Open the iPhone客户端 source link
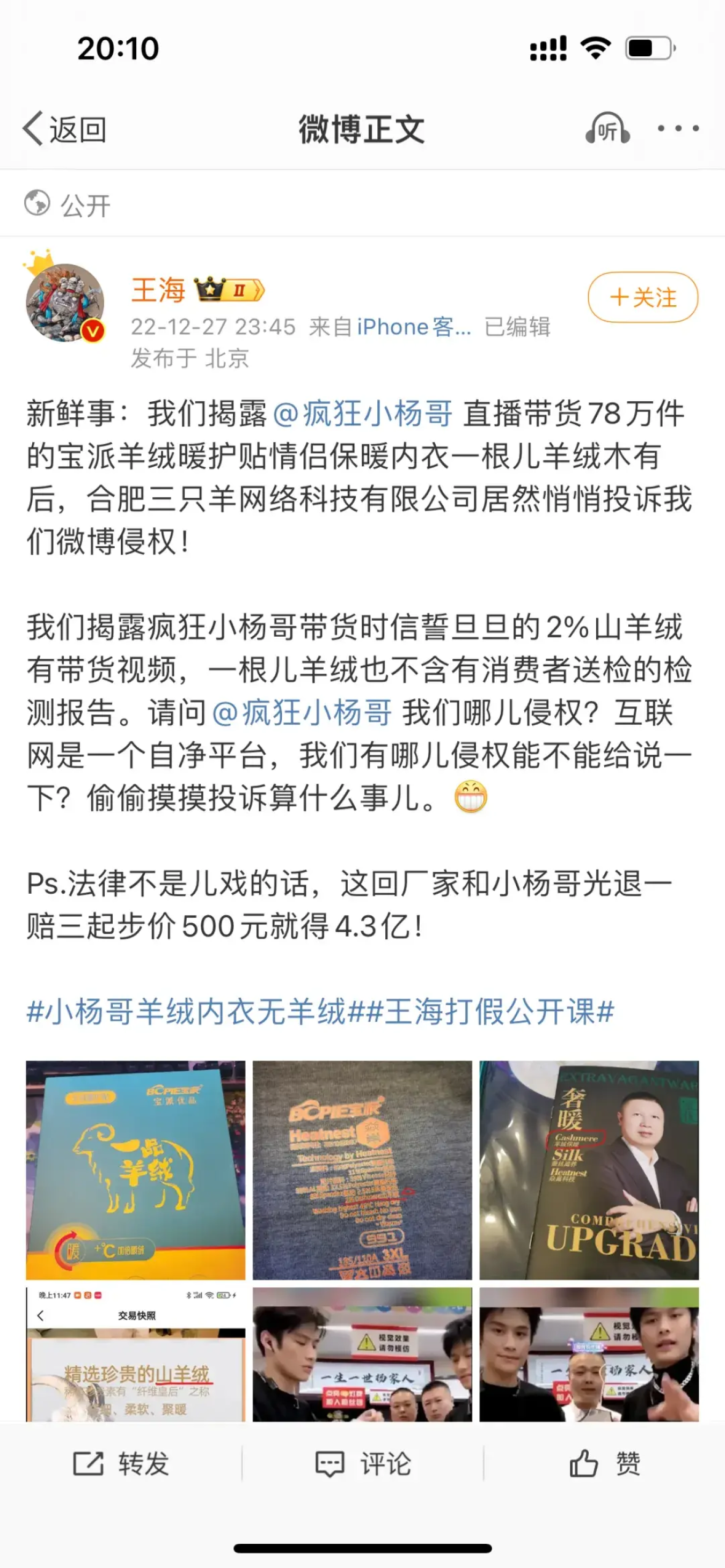The width and height of the screenshot is (725, 1568). click(414, 327)
